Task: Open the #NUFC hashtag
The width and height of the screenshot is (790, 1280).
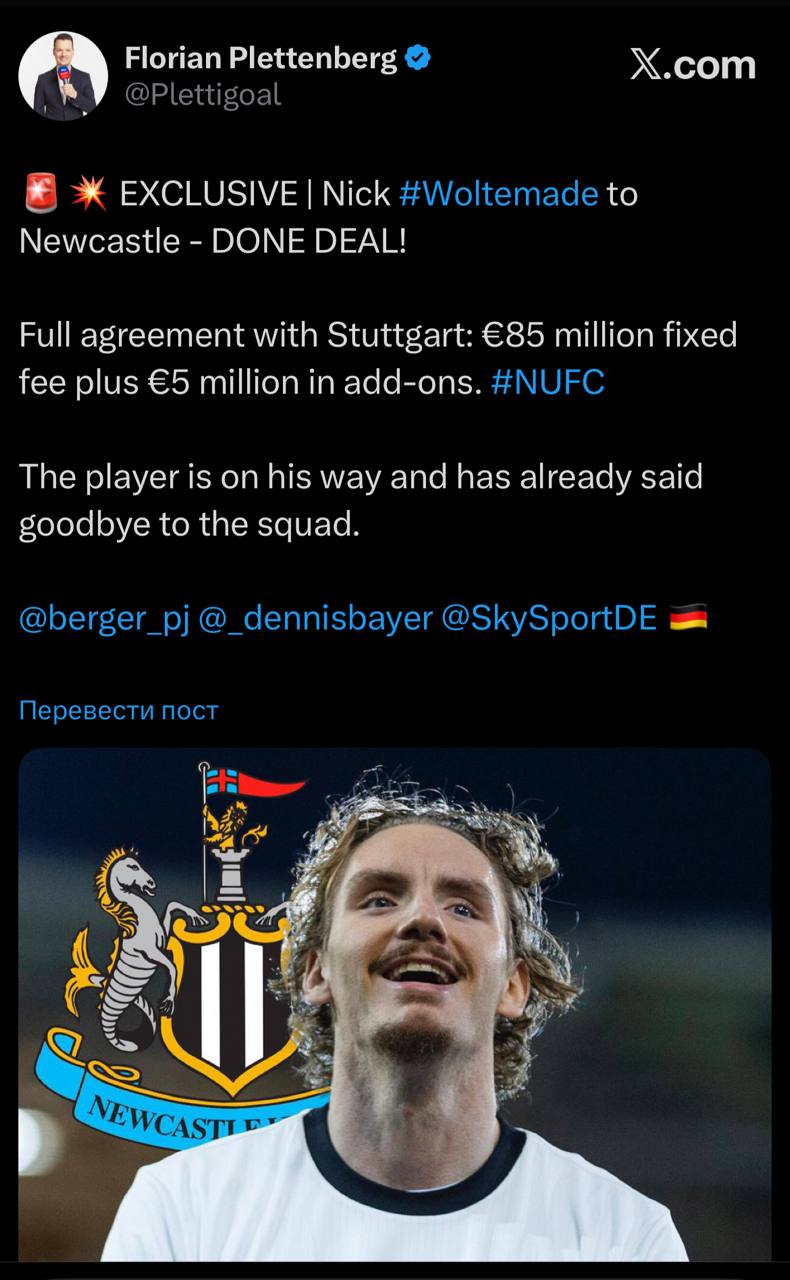Action: [548, 383]
